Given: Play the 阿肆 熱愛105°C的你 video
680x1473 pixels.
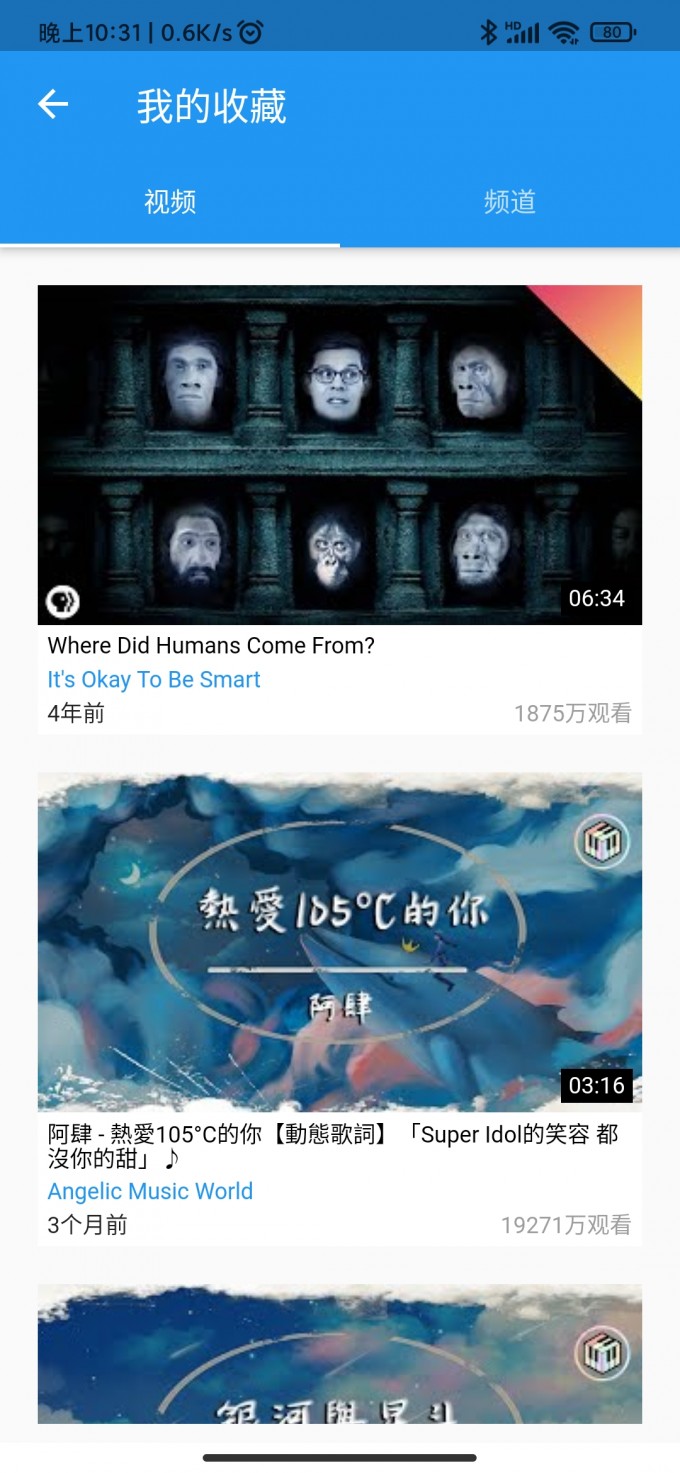Looking at the screenshot, I should (340, 942).
